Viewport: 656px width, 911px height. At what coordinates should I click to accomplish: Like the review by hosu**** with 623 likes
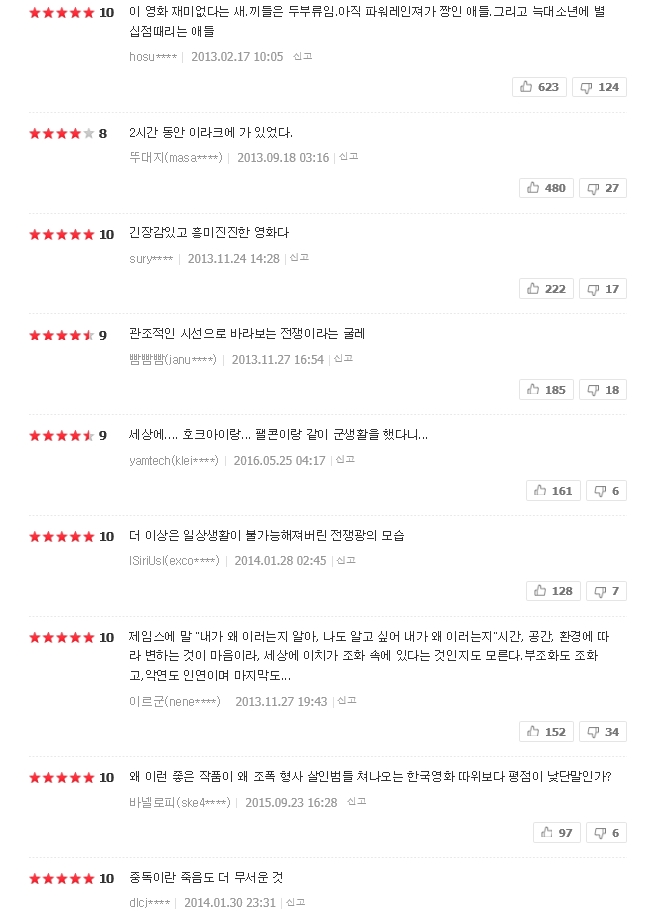pyautogui.click(x=539, y=87)
